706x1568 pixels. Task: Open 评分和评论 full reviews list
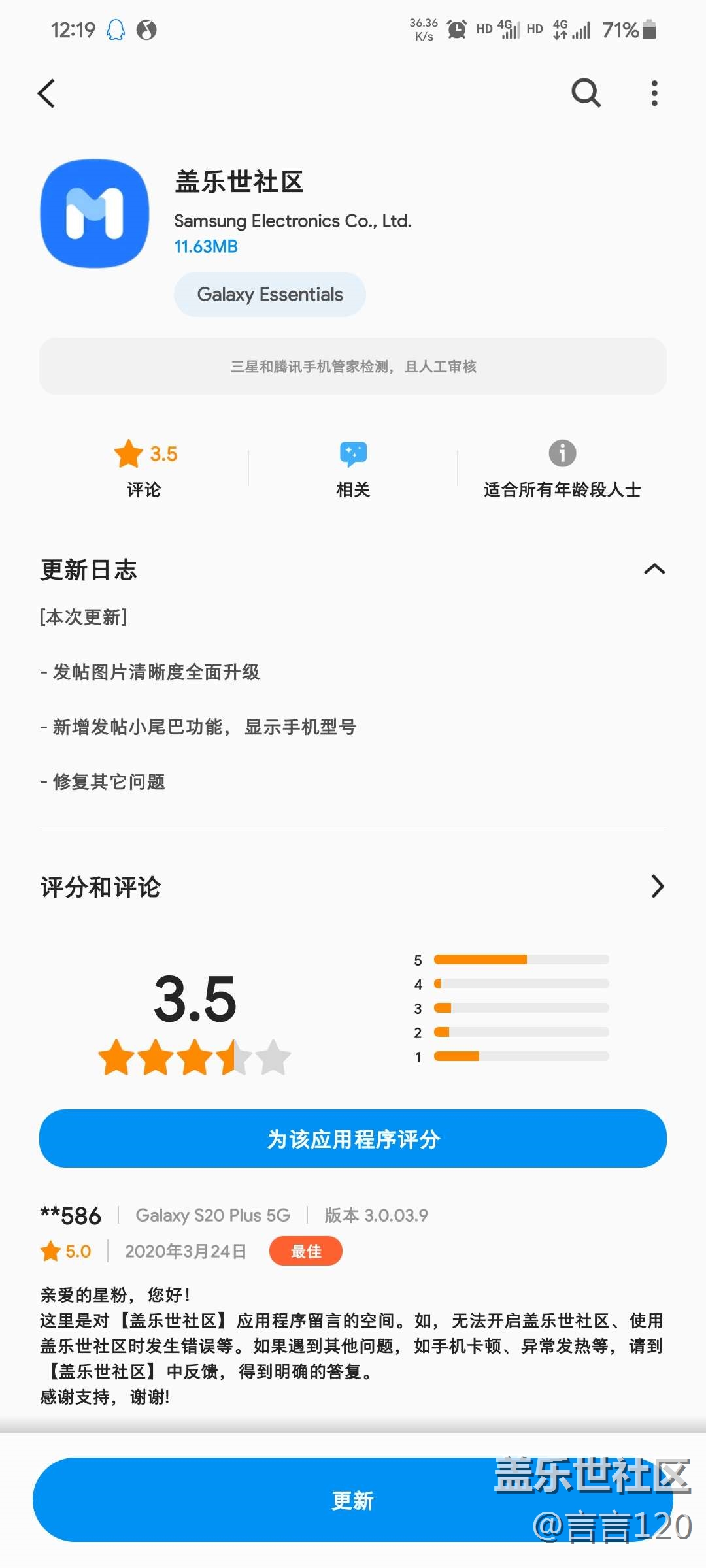click(353, 887)
